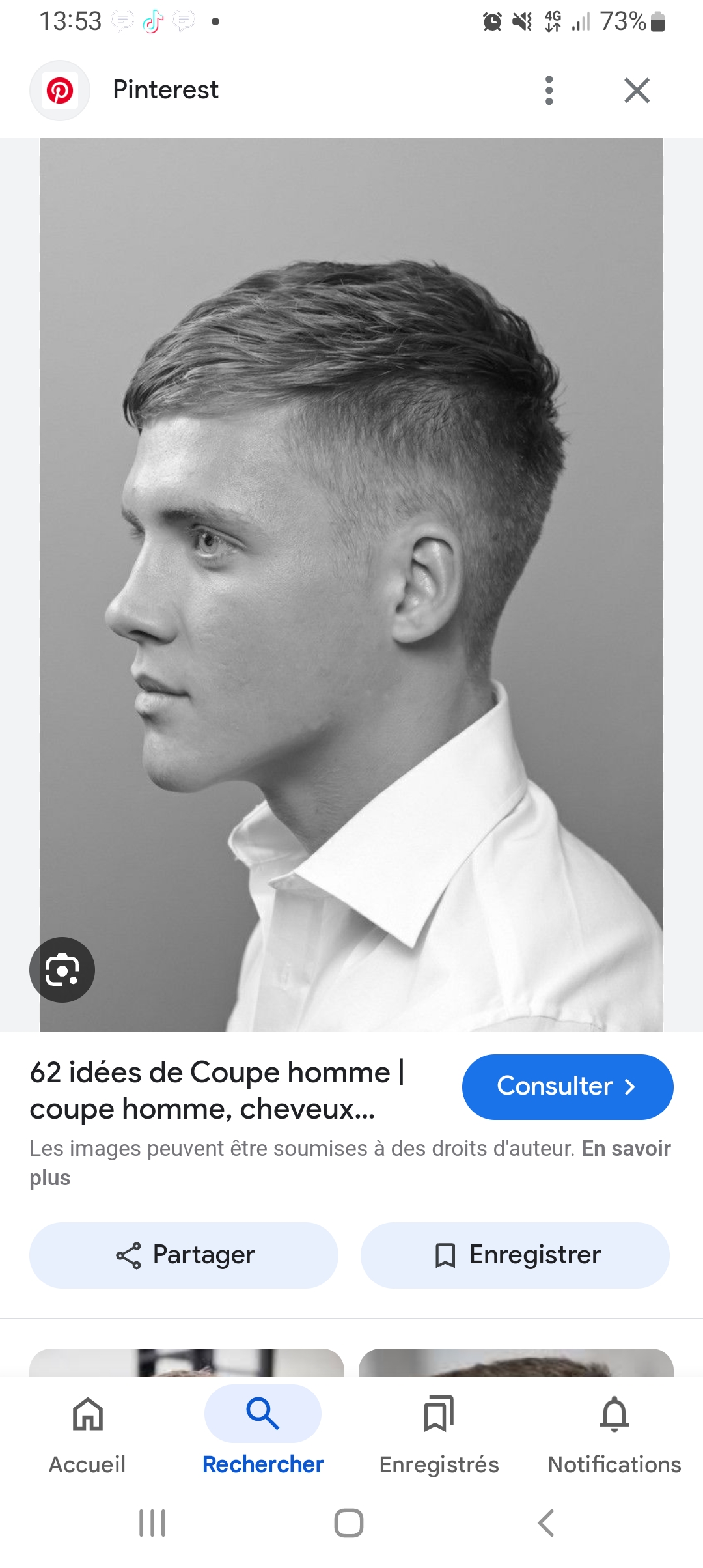Image resolution: width=703 pixels, height=1568 pixels.
Task: Open Google Lens on the haircut image
Action: 62,970
